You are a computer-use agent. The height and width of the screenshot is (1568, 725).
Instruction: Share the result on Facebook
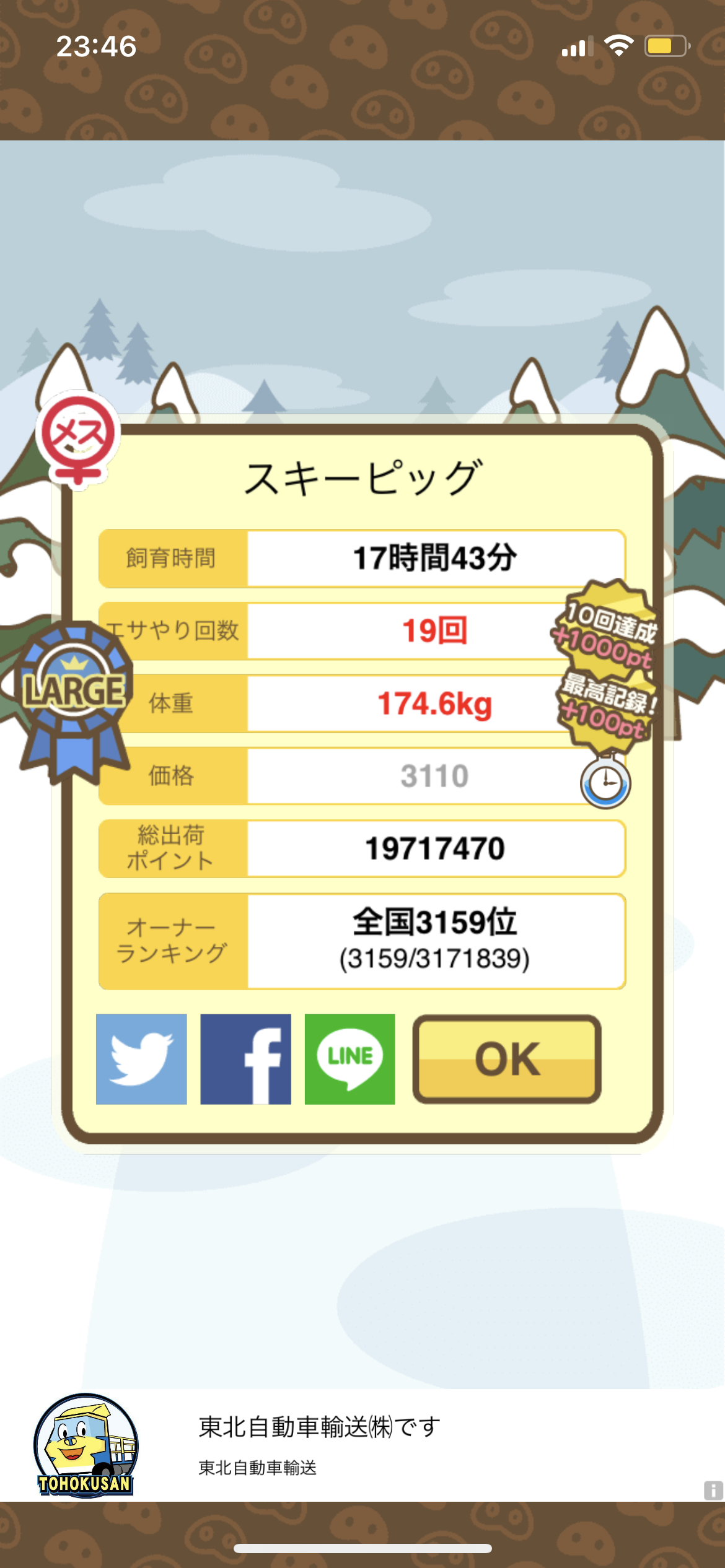click(245, 1058)
